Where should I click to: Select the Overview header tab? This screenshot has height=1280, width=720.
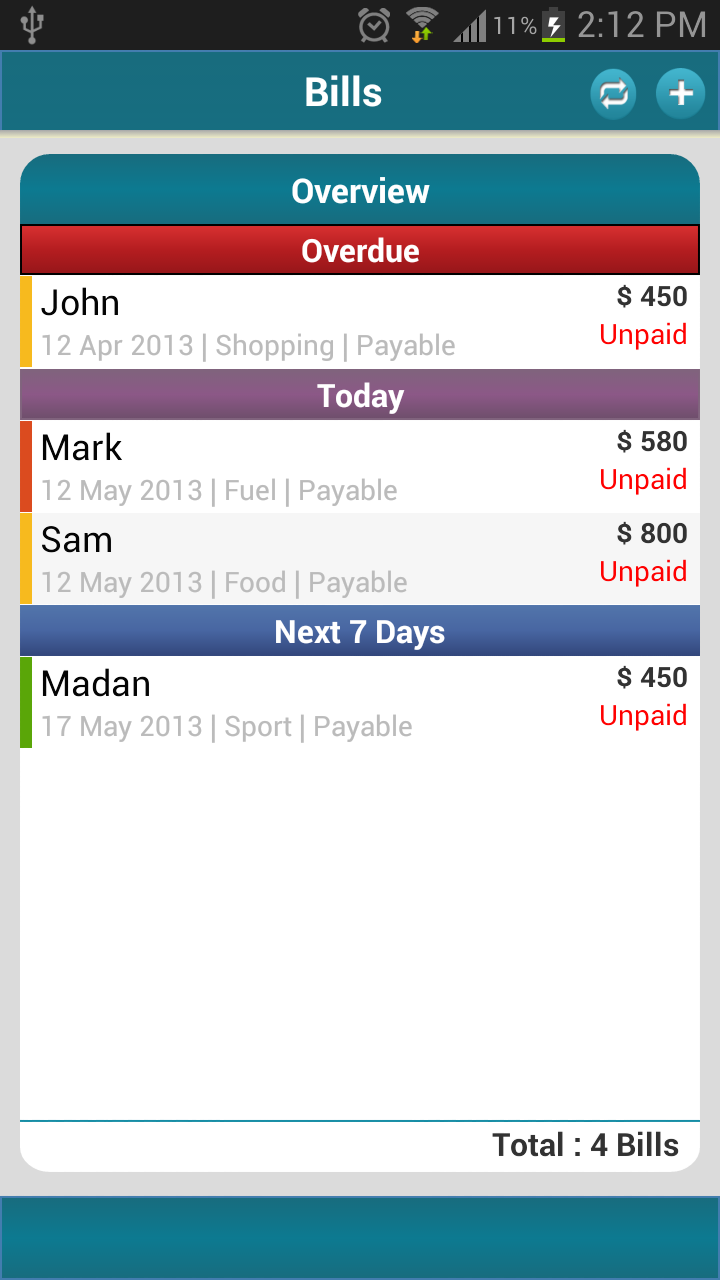360,190
